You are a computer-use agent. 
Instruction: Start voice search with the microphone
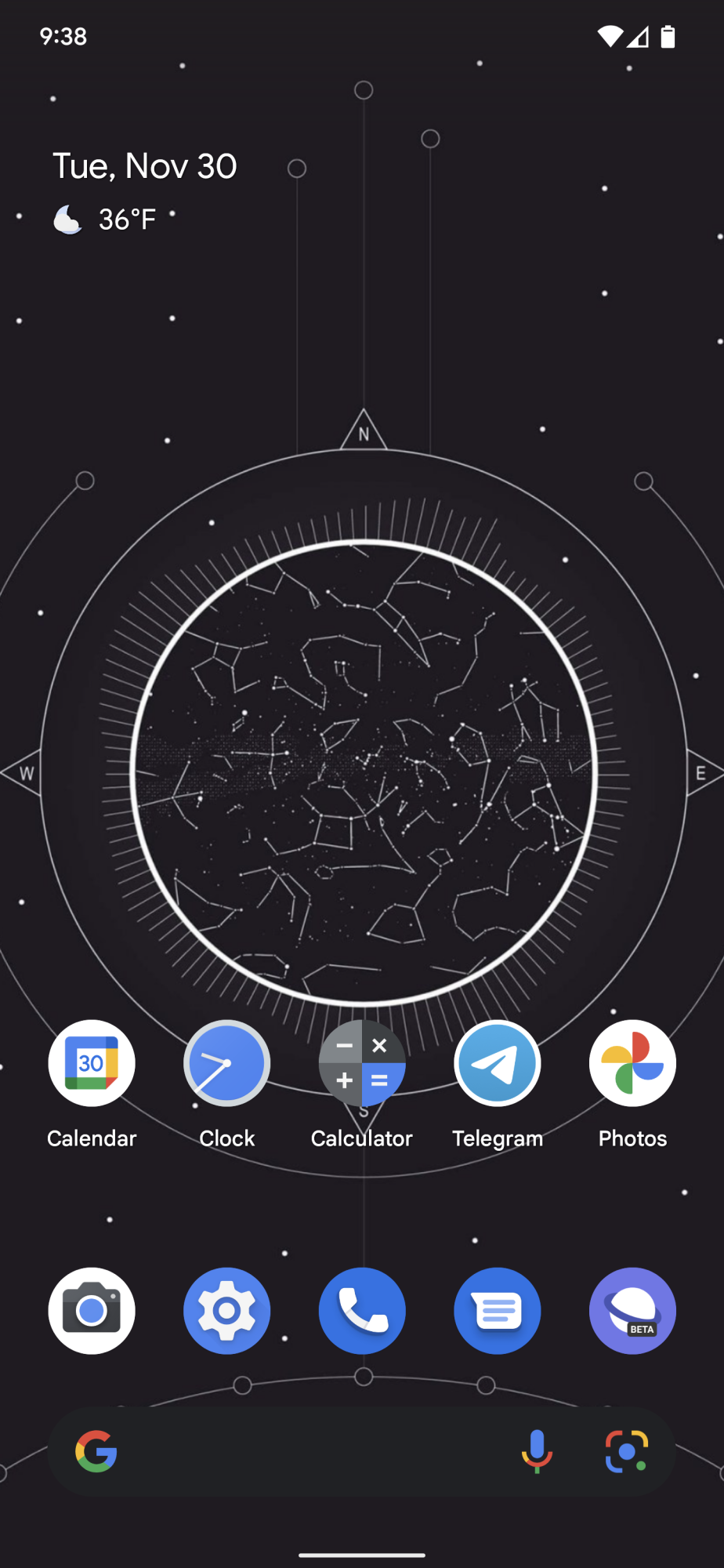click(x=537, y=1451)
